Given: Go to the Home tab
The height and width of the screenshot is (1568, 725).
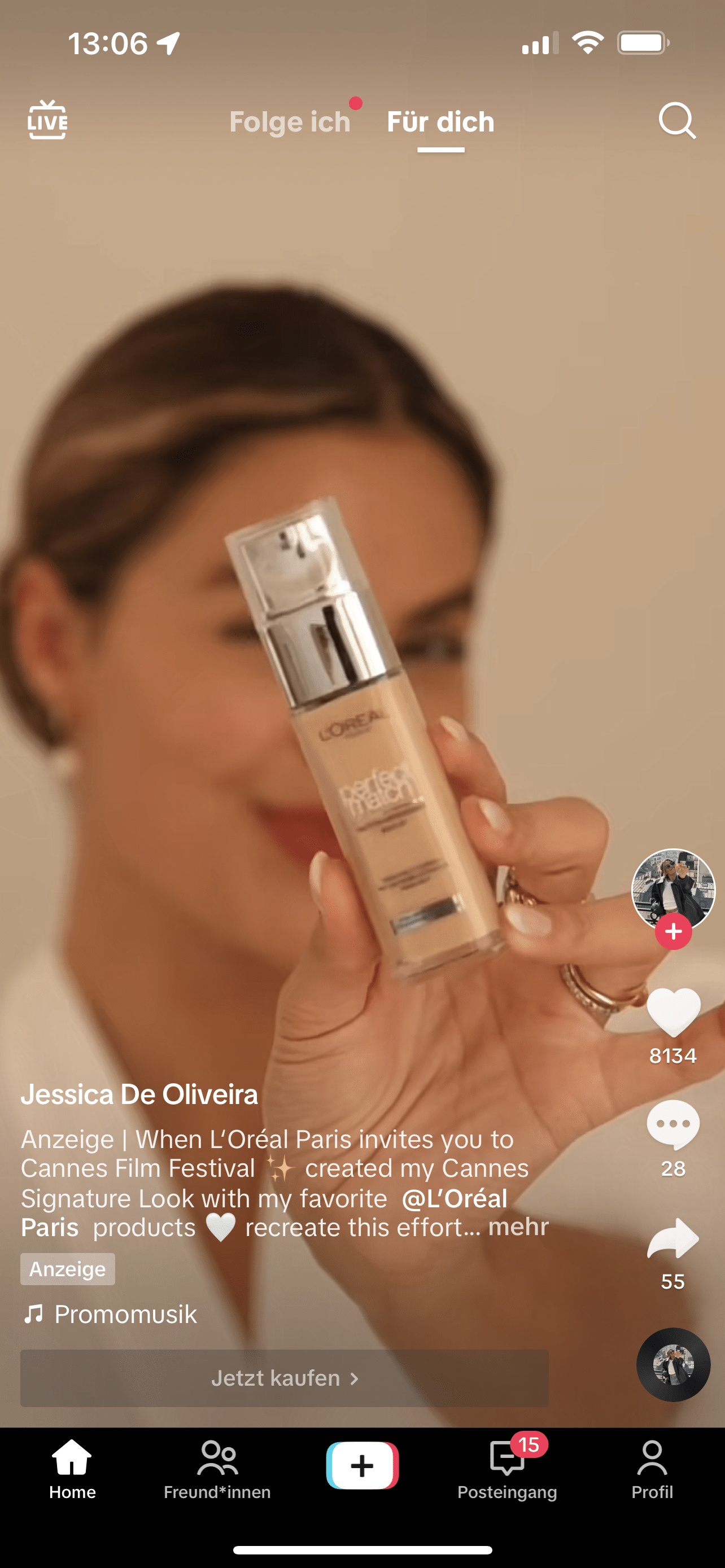Looking at the screenshot, I should [72, 1469].
